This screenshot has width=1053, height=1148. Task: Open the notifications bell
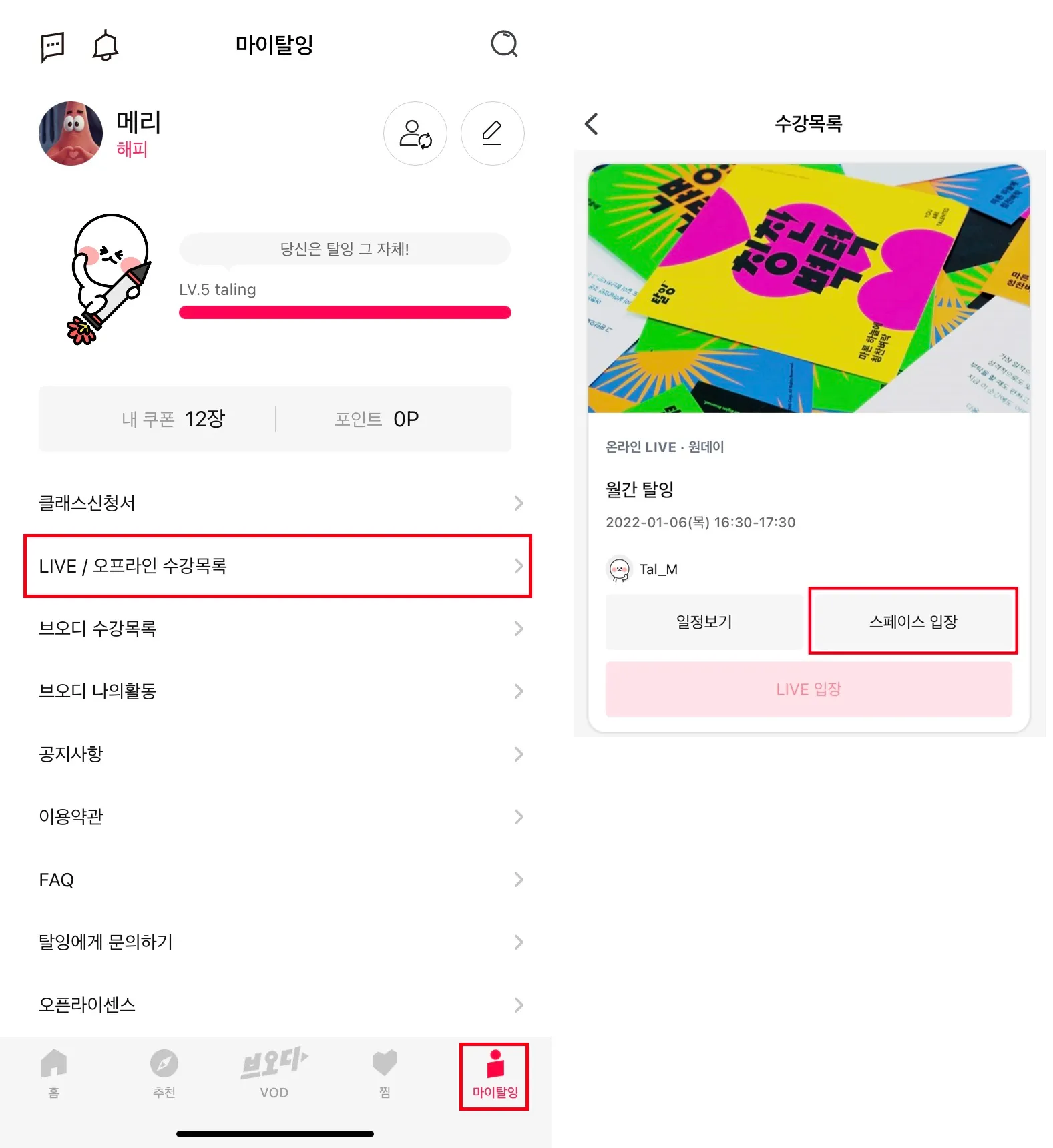click(105, 46)
